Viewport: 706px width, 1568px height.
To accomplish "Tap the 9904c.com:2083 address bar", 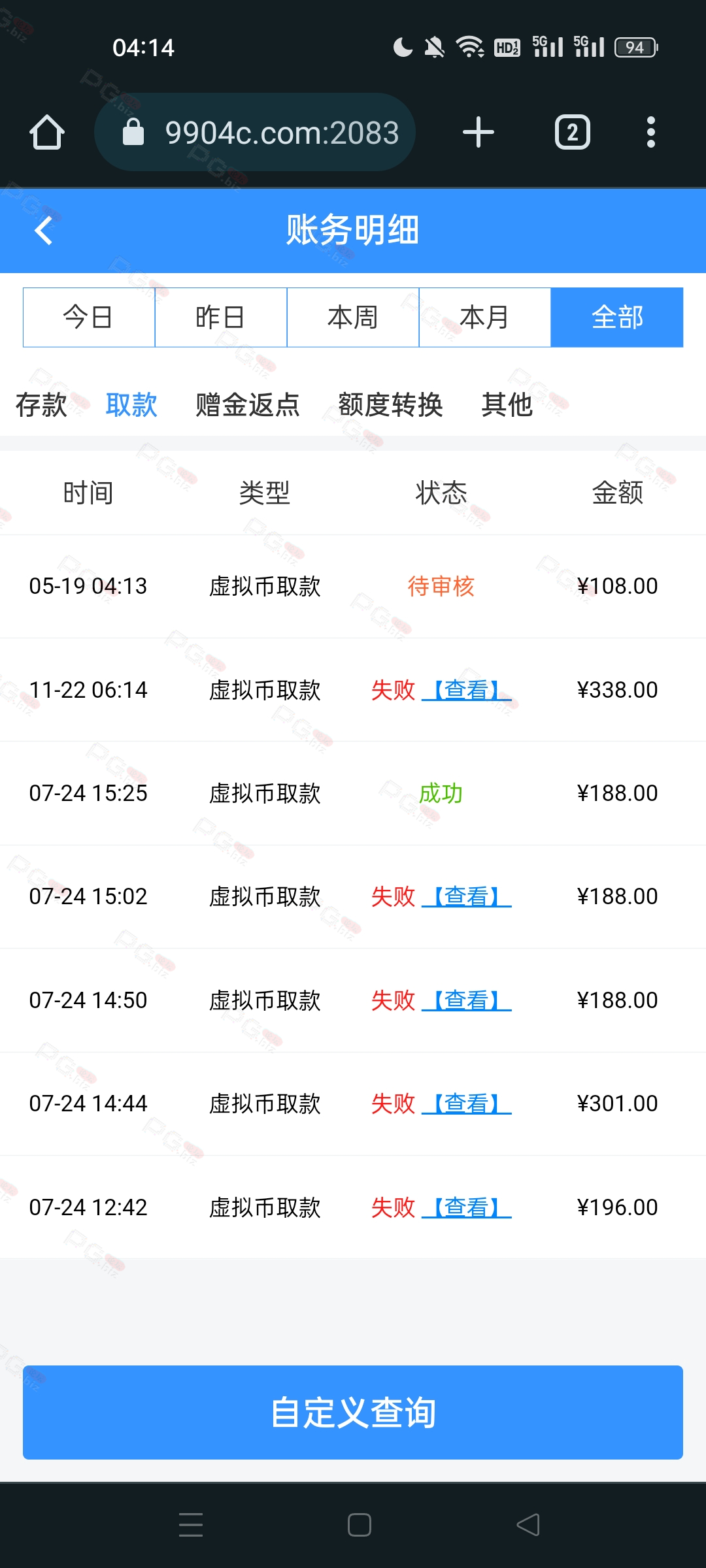I will pos(255,132).
